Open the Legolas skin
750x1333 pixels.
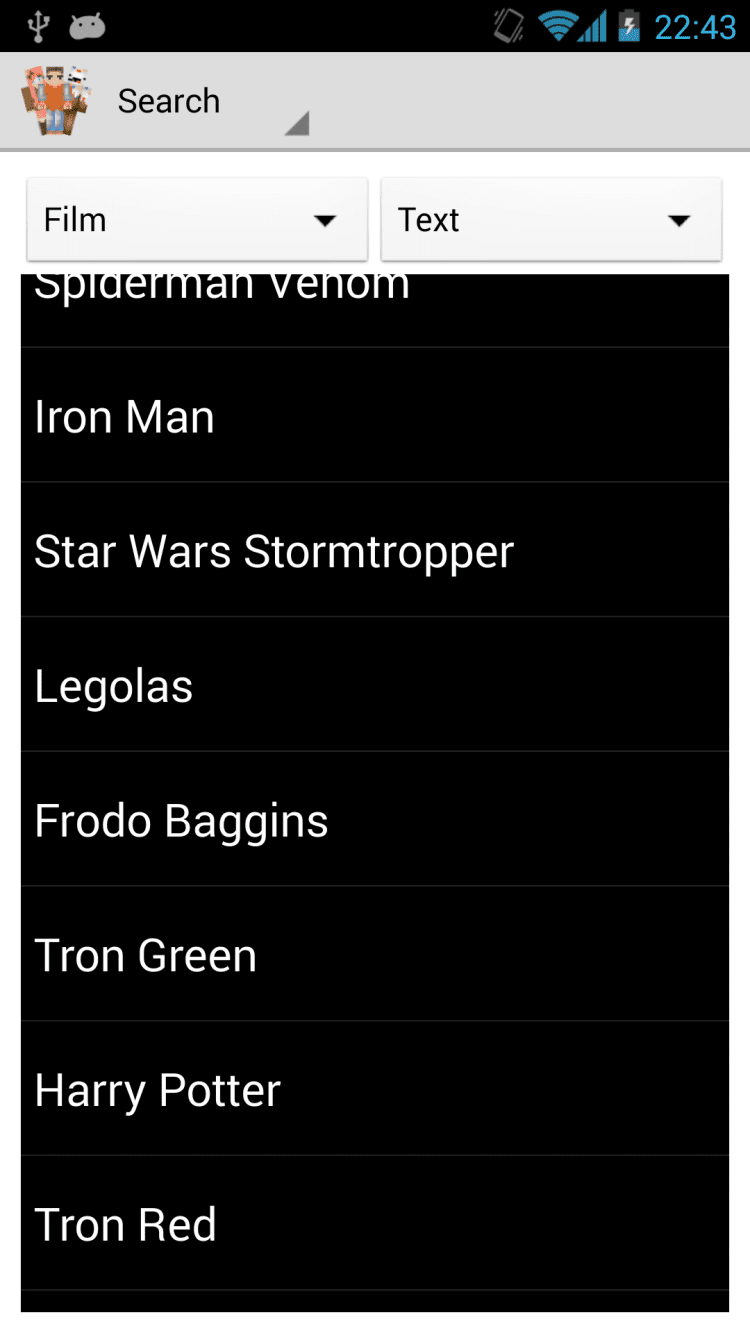pyautogui.click(x=374, y=686)
